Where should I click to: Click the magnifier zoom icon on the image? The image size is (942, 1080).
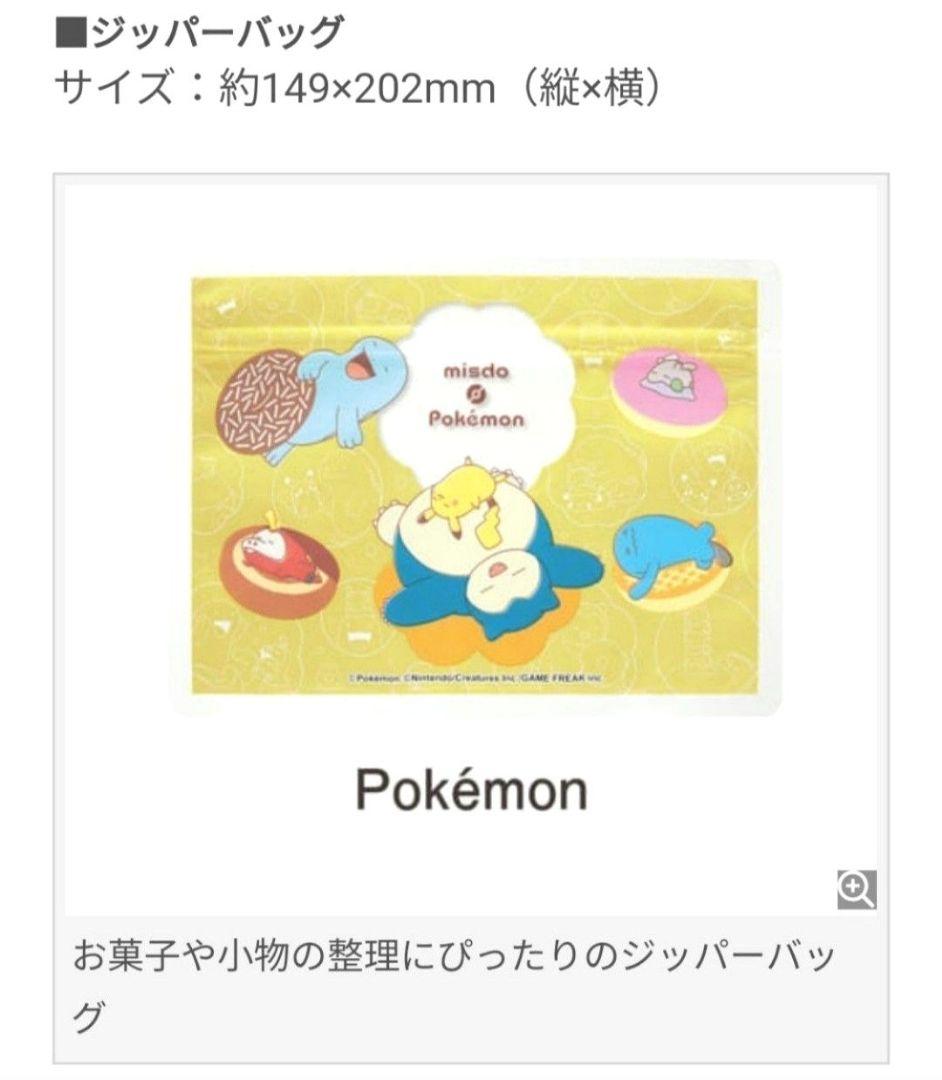(x=855, y=888)
